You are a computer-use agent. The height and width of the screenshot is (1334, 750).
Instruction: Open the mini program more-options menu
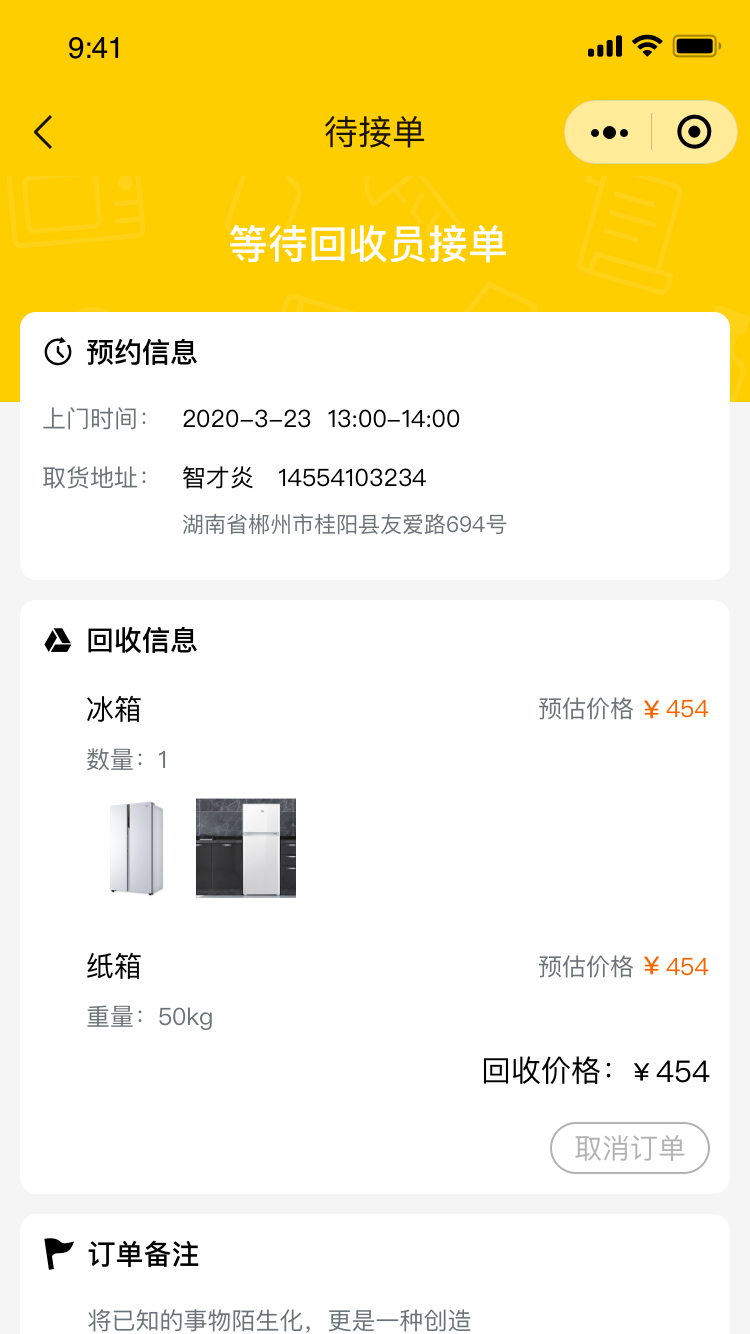(x=609, y=132)
